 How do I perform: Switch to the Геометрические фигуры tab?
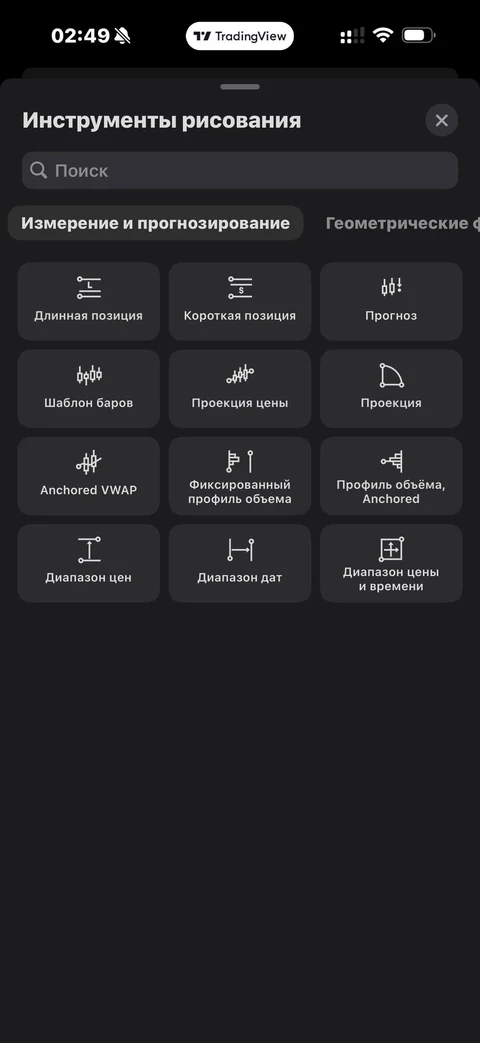pos(403,223)
